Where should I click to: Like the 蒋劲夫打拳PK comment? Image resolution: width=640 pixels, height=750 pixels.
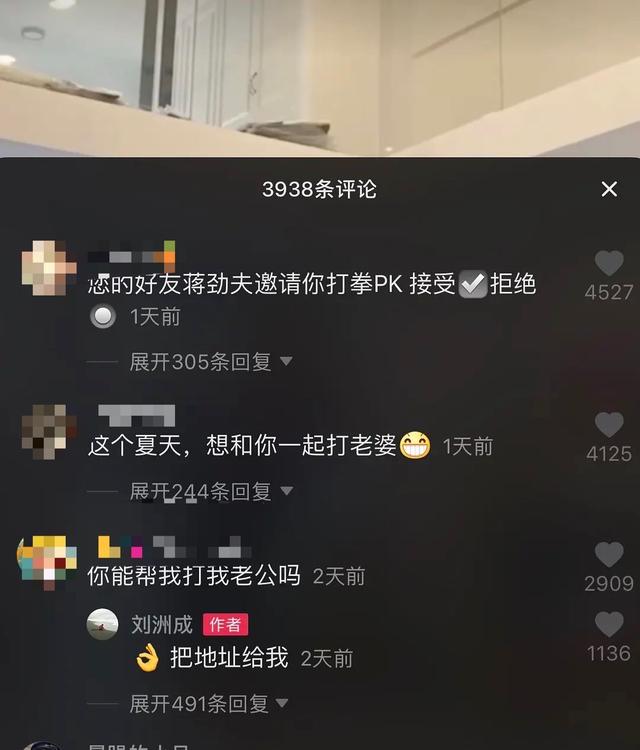pos(609,264)
